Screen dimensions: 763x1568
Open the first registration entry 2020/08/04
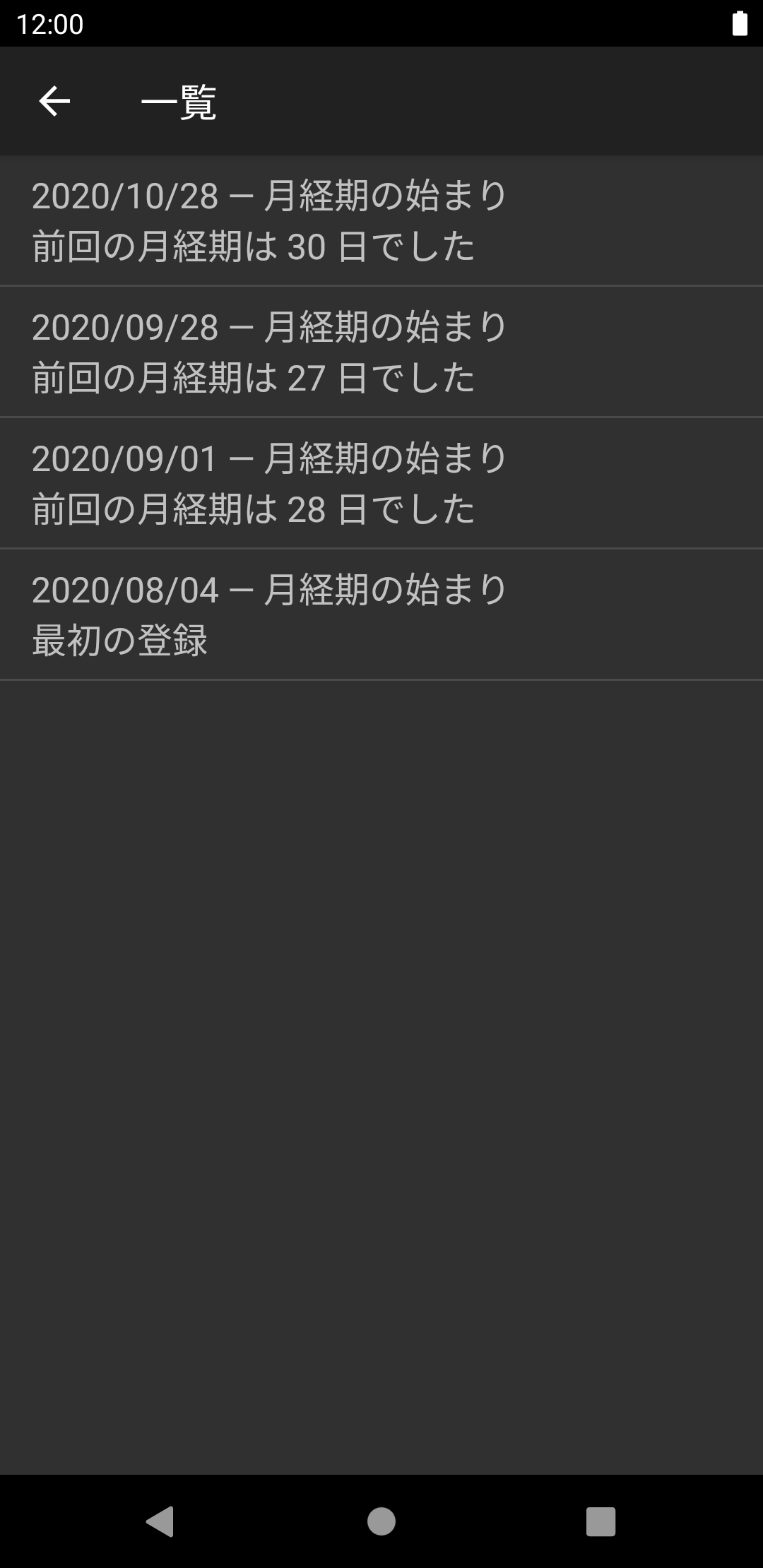click(x=381, y=614)
